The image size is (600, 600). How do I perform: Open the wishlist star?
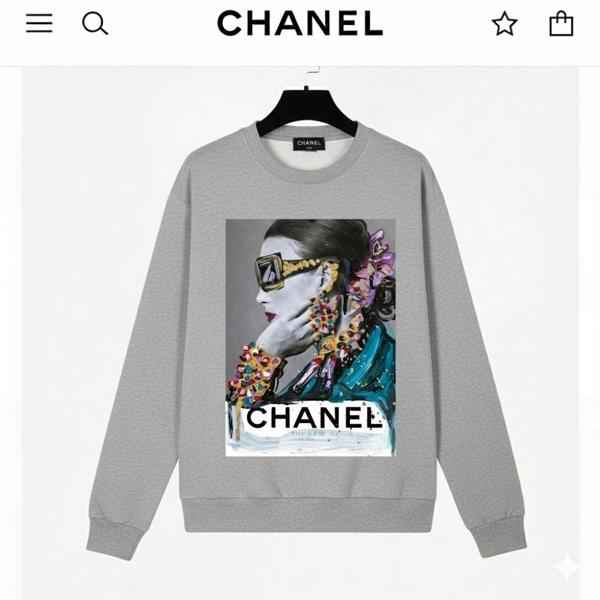click(x=504, y=24)
